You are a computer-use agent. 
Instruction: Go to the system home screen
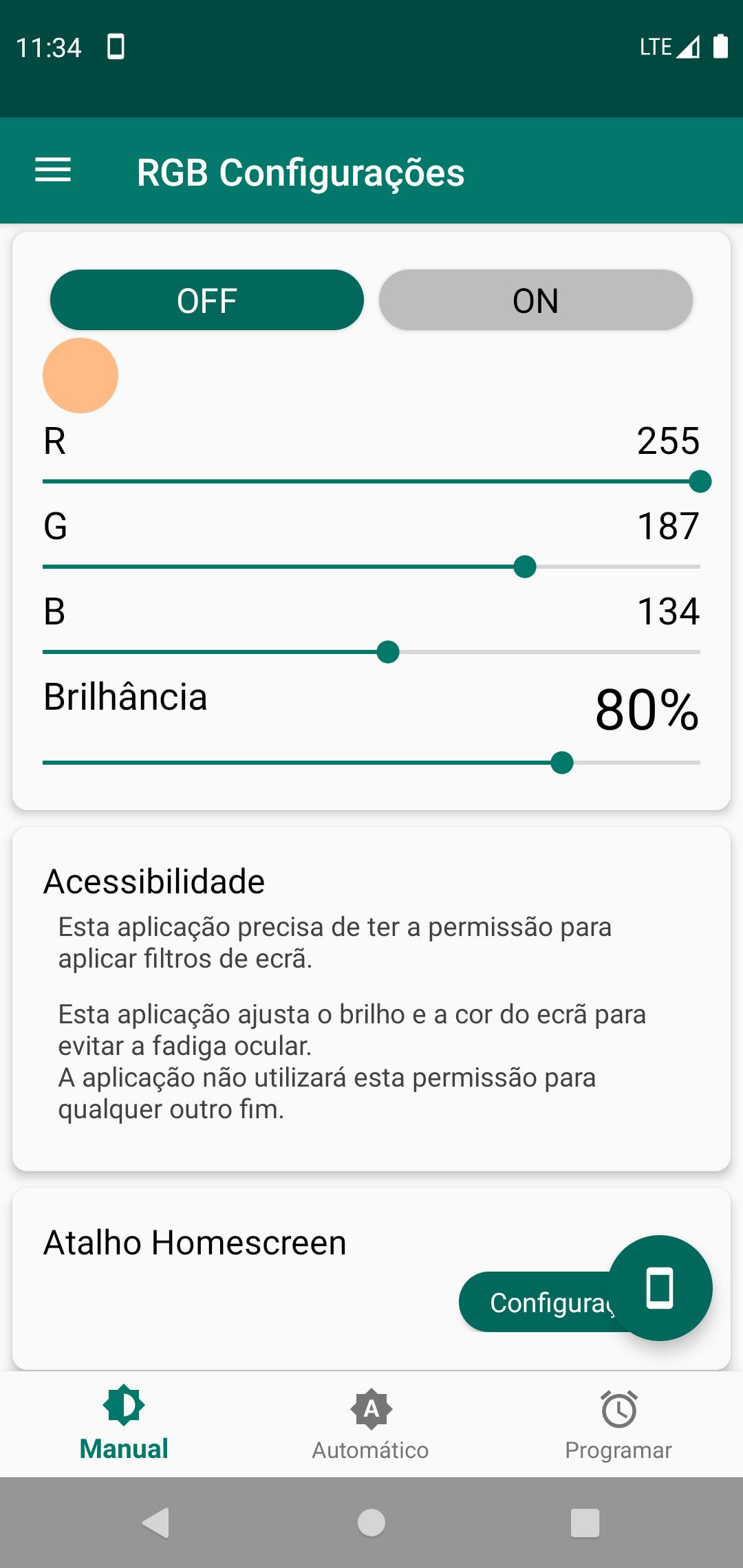point(371,1523)
